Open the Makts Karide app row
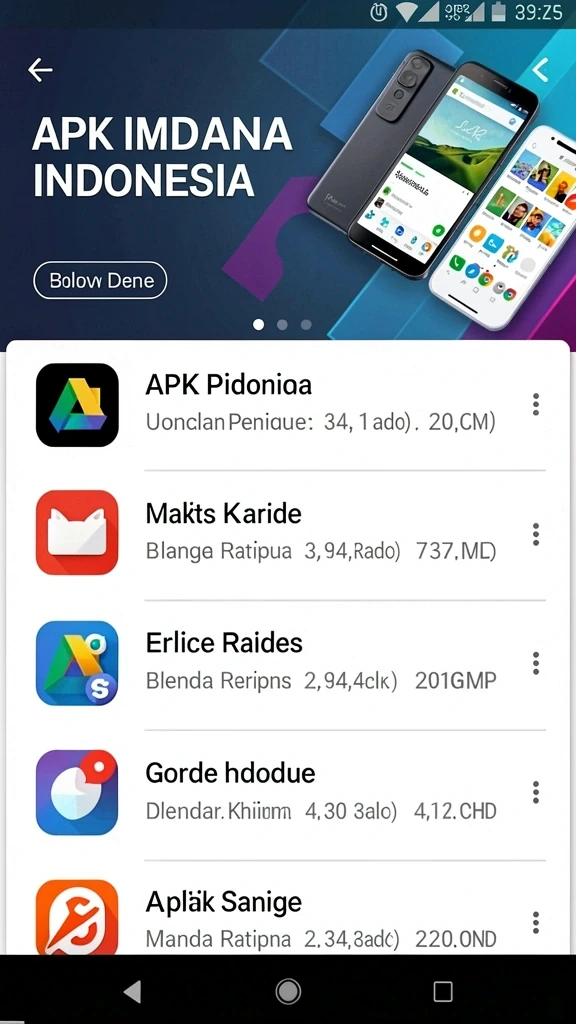 tap(288, 534)
